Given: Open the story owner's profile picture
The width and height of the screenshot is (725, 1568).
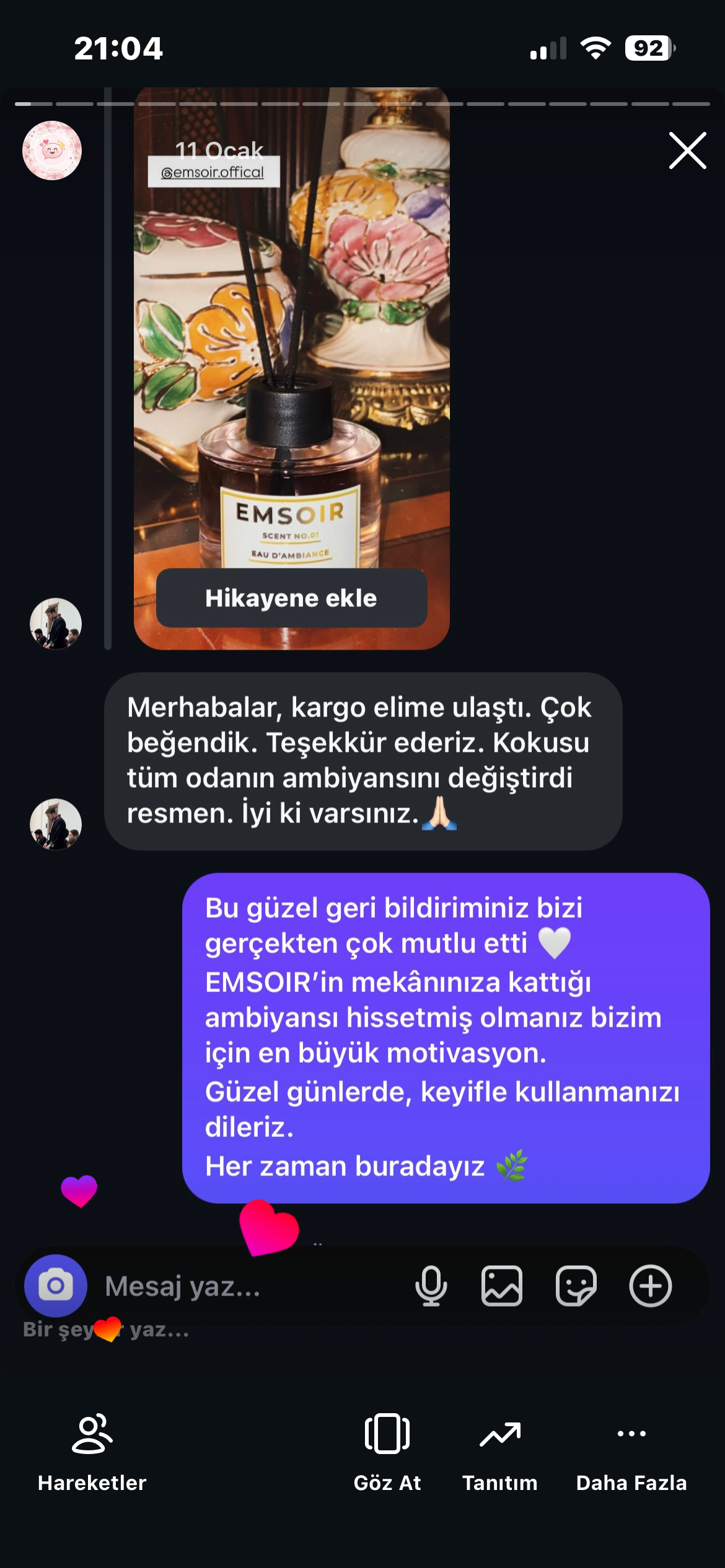Looking at the screenshot, I should point(52,150).
